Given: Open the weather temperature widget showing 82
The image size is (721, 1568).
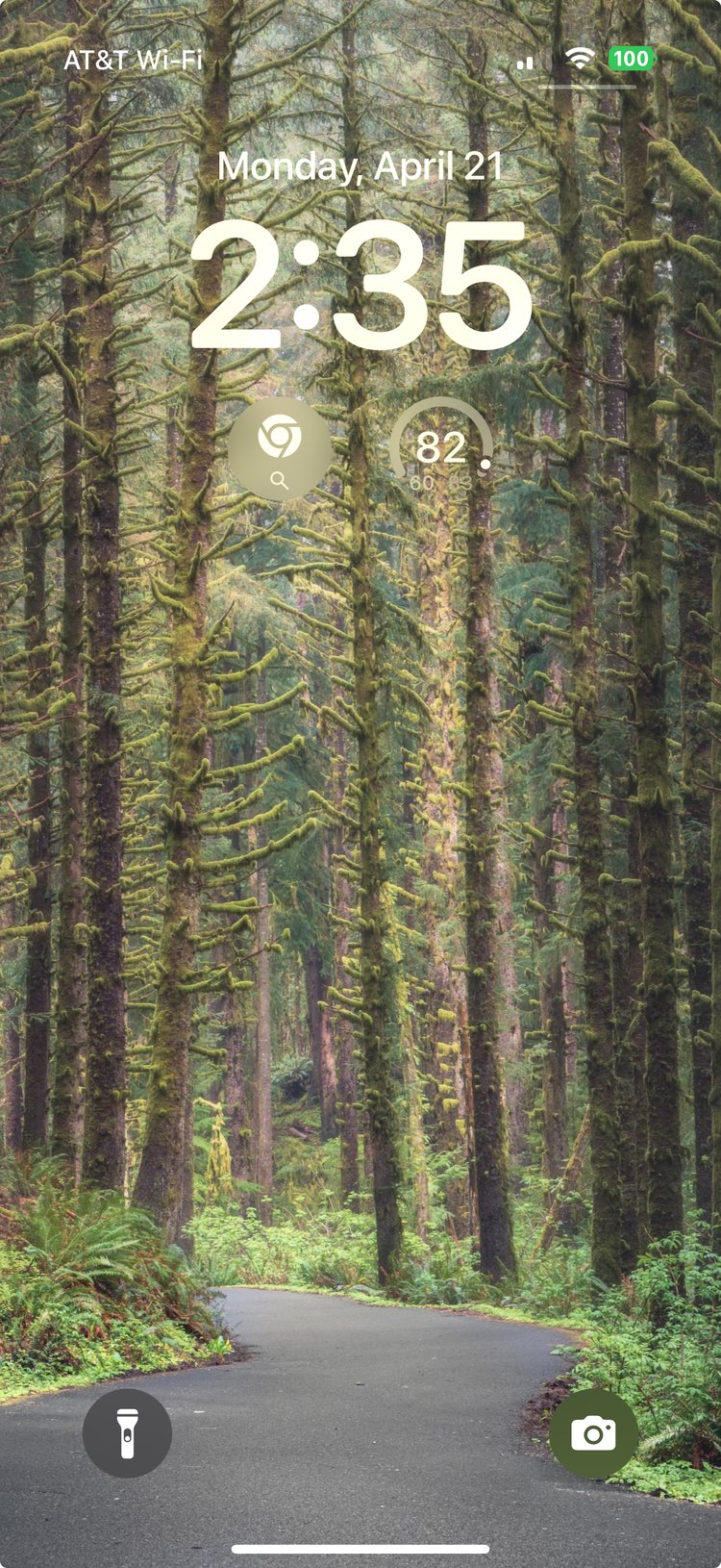Looking at the screenshot, I should click(x=441, y=449).
